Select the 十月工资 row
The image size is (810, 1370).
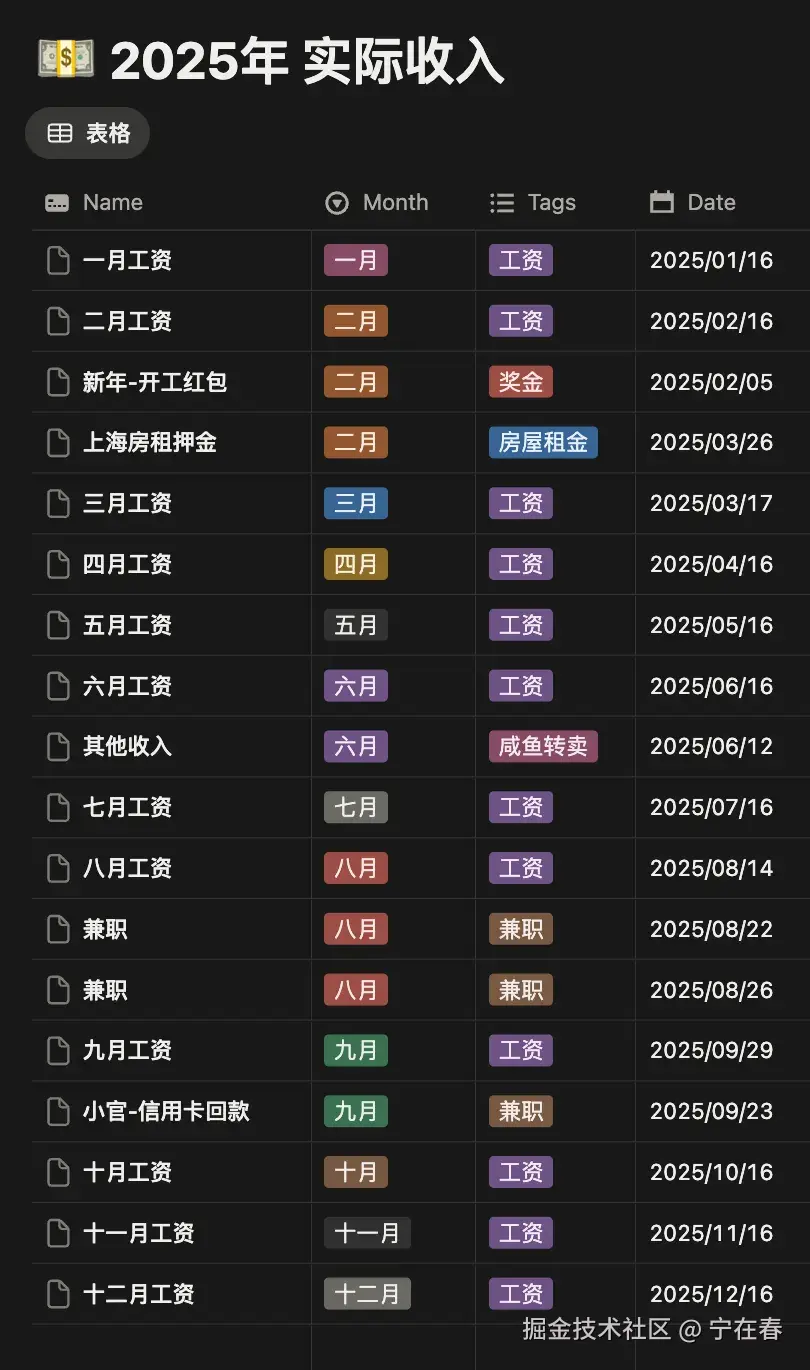pyautogui.click(x=127, y=1172)
